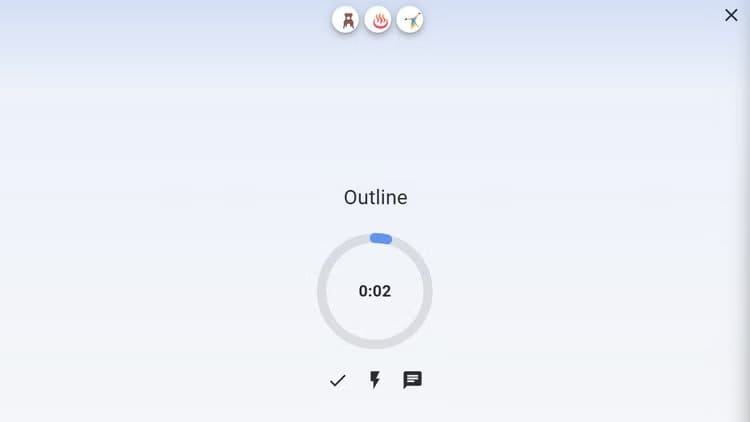Close the timer screen
This screenshot has width=750, height=422.
coord(731,15)
